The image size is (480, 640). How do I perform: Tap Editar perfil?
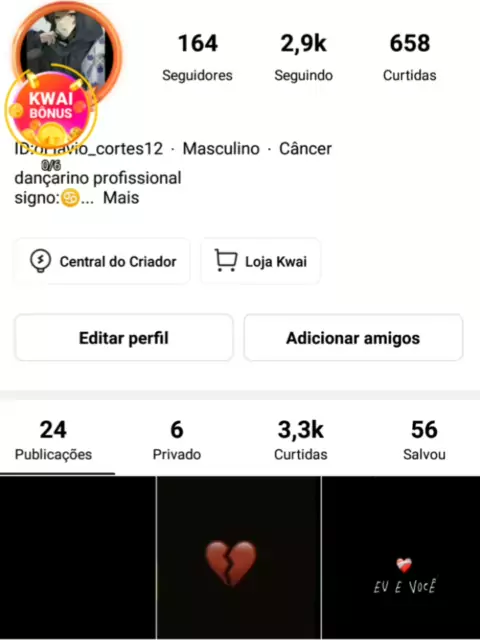pos(124,338)
